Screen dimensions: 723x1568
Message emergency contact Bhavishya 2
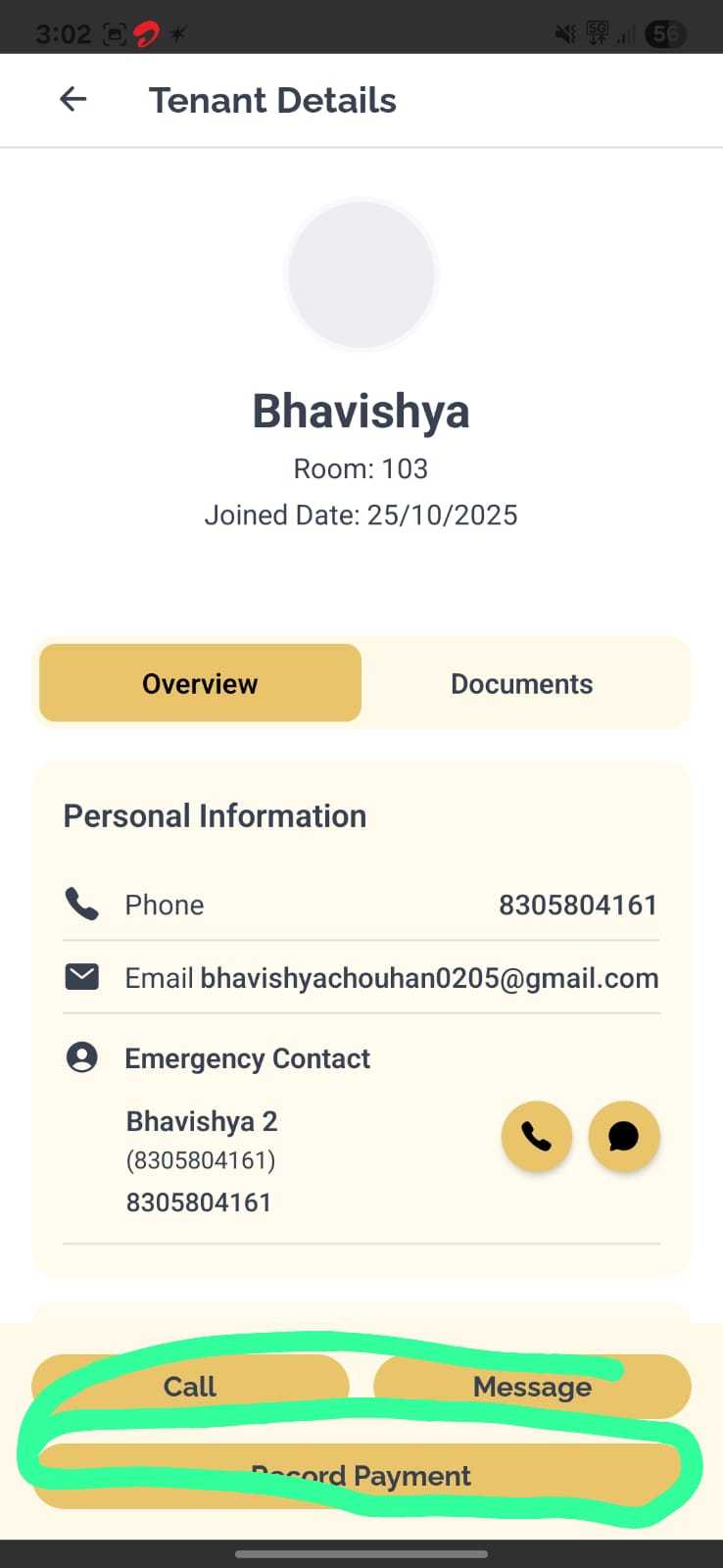tap(624, 1136)
